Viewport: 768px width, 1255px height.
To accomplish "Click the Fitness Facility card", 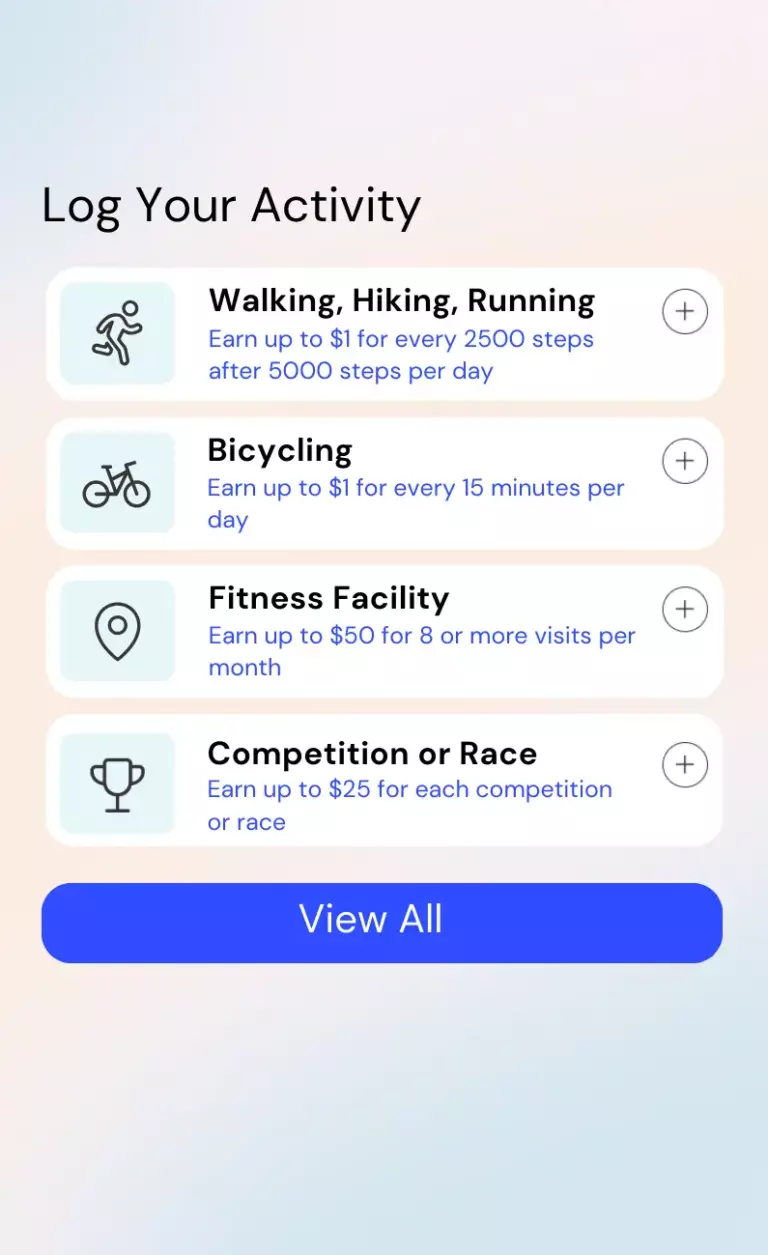I will pyautogui.click(x=383, y=631).
